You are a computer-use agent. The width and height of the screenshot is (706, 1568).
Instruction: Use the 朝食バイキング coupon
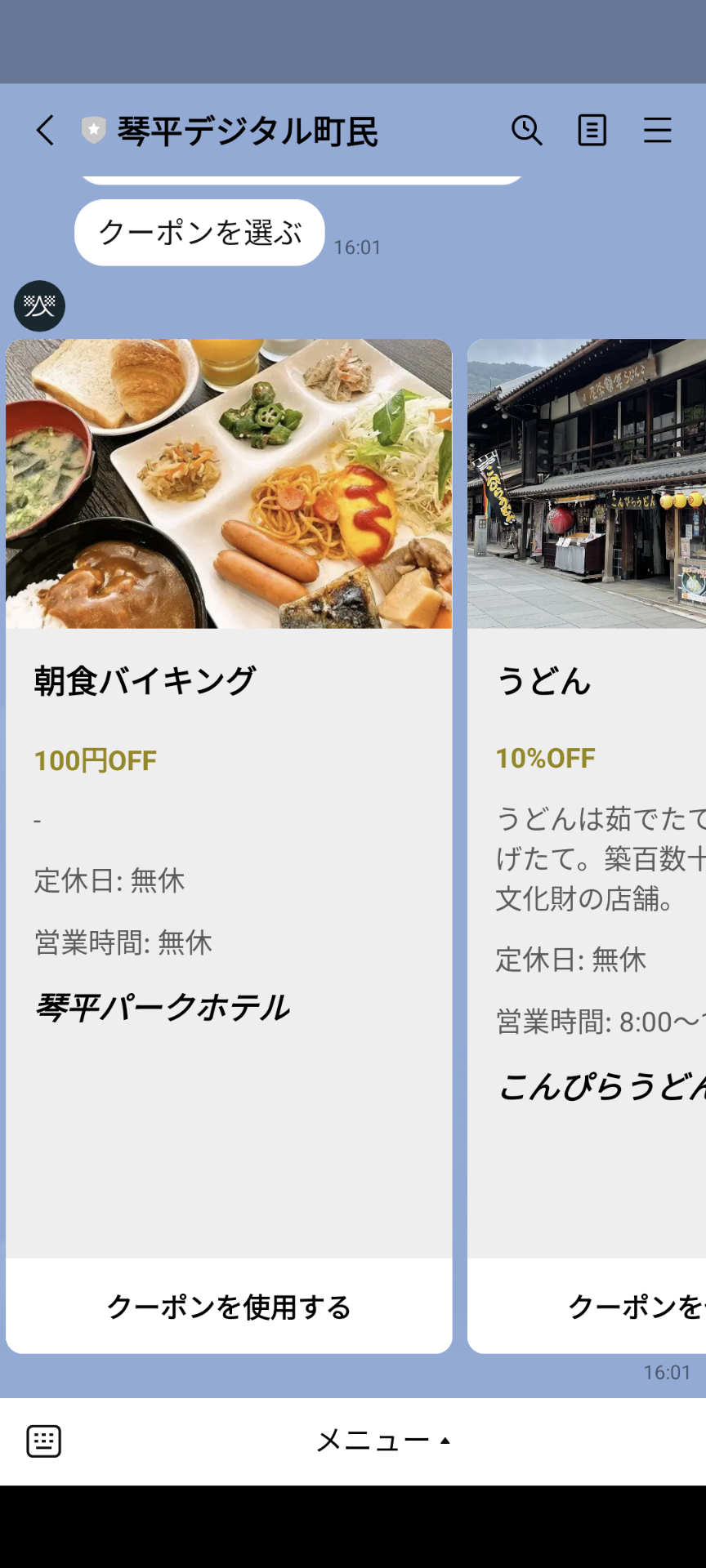click(229, 1307)
